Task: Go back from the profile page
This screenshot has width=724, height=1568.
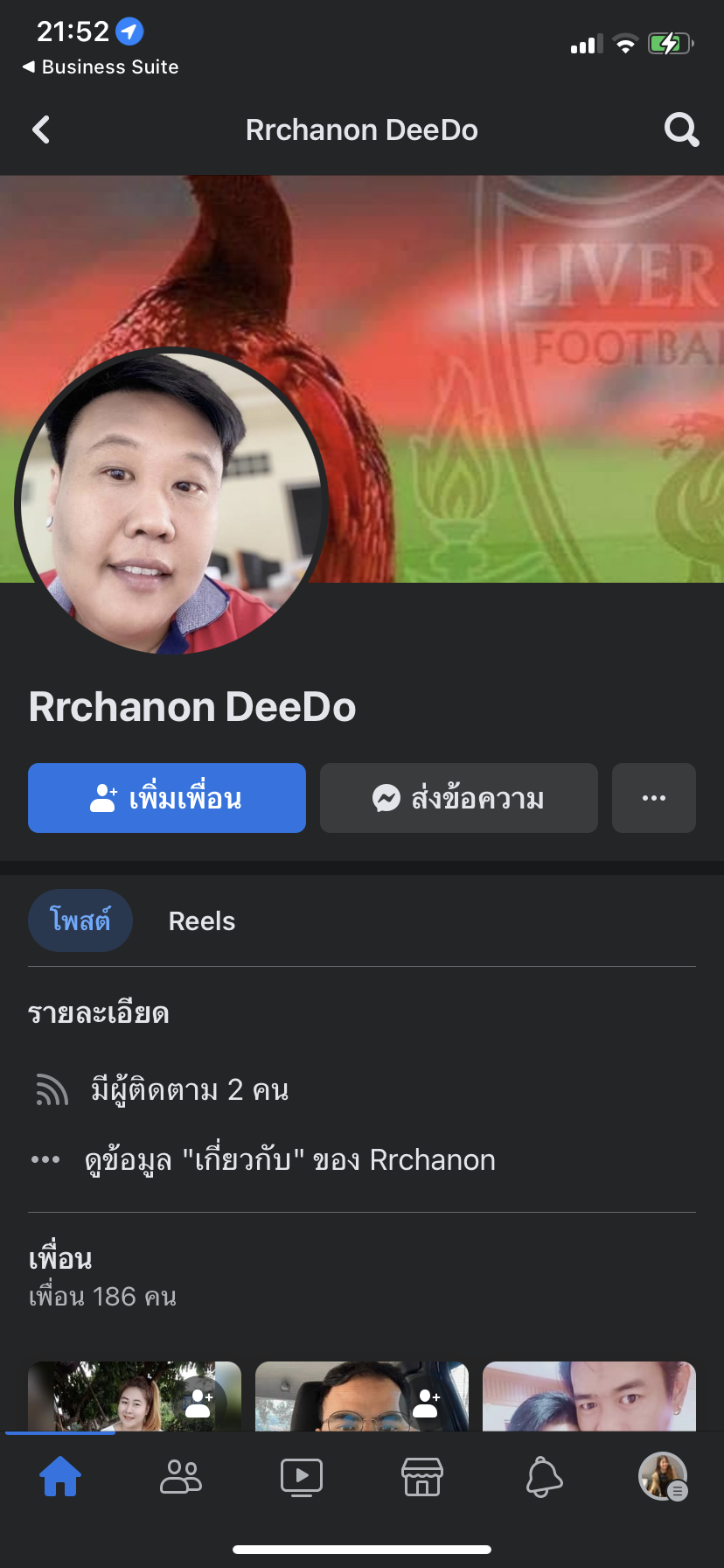Action: [41, 130]
